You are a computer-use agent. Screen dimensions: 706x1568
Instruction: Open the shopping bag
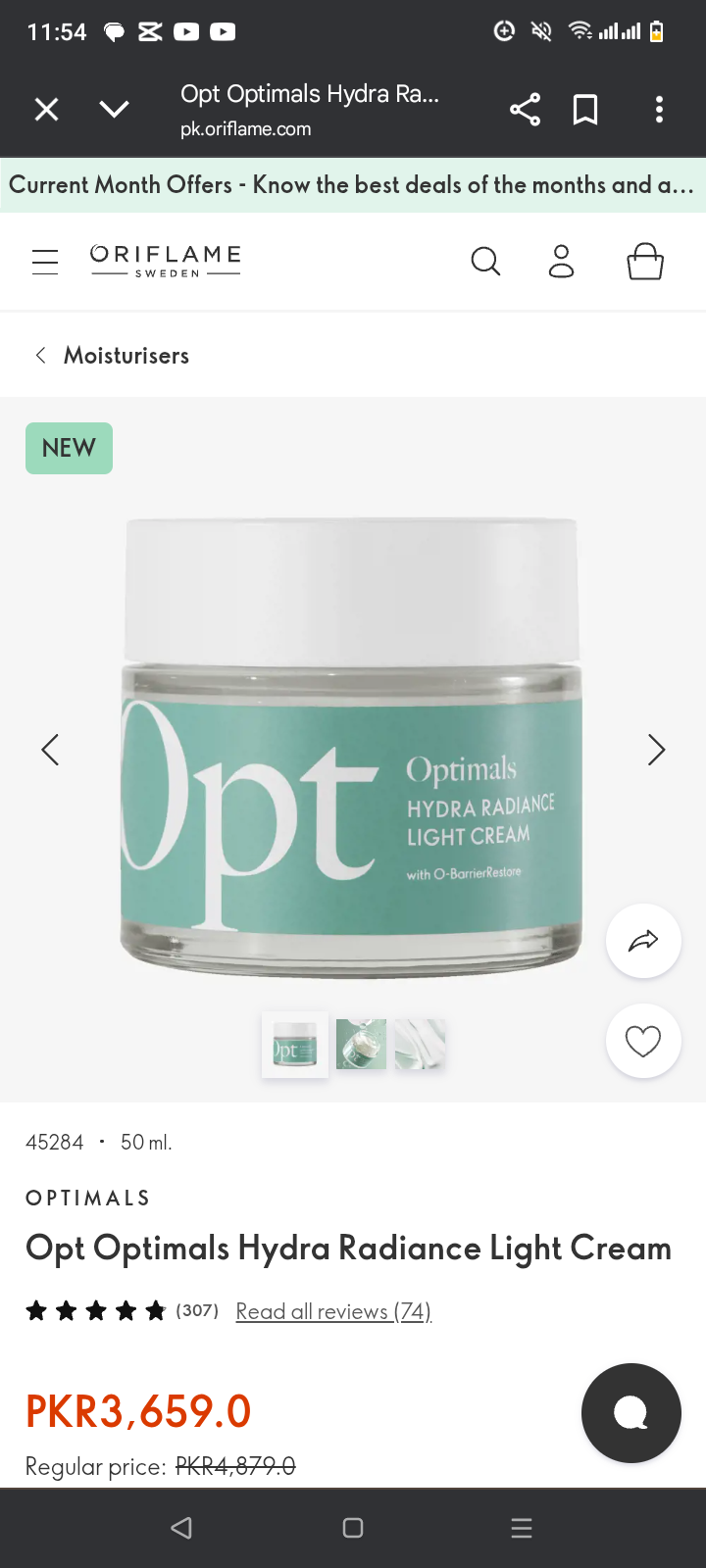click(x=644, y=261)
